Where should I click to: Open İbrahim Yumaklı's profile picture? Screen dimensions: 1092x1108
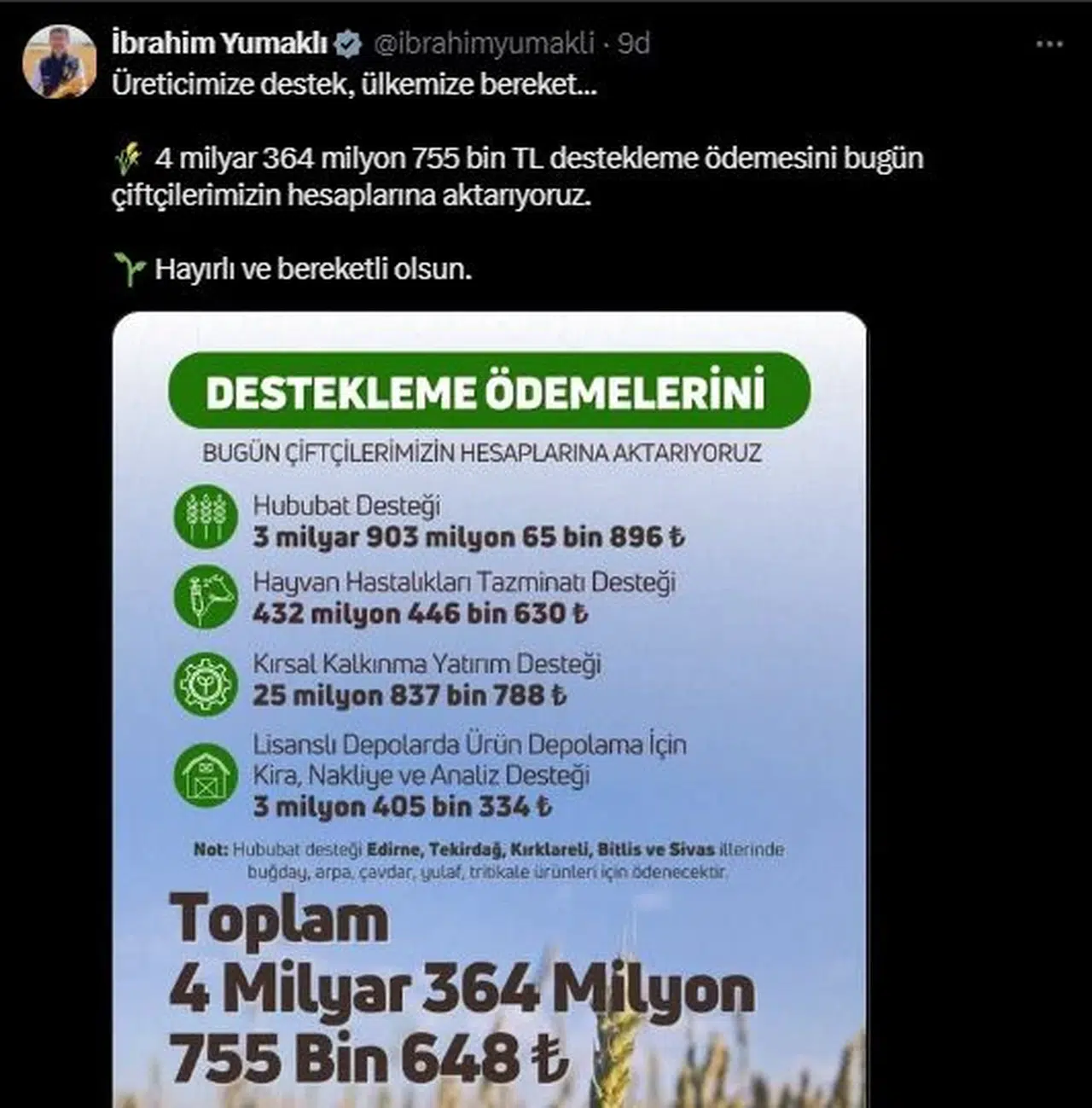point(60,61)
